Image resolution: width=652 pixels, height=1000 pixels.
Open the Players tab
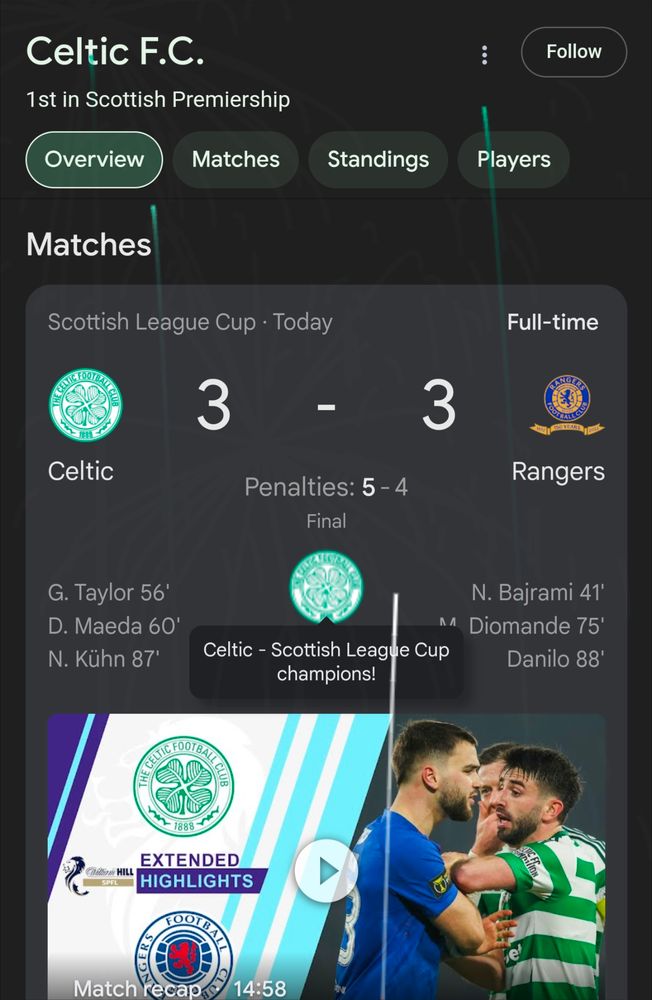513,160
